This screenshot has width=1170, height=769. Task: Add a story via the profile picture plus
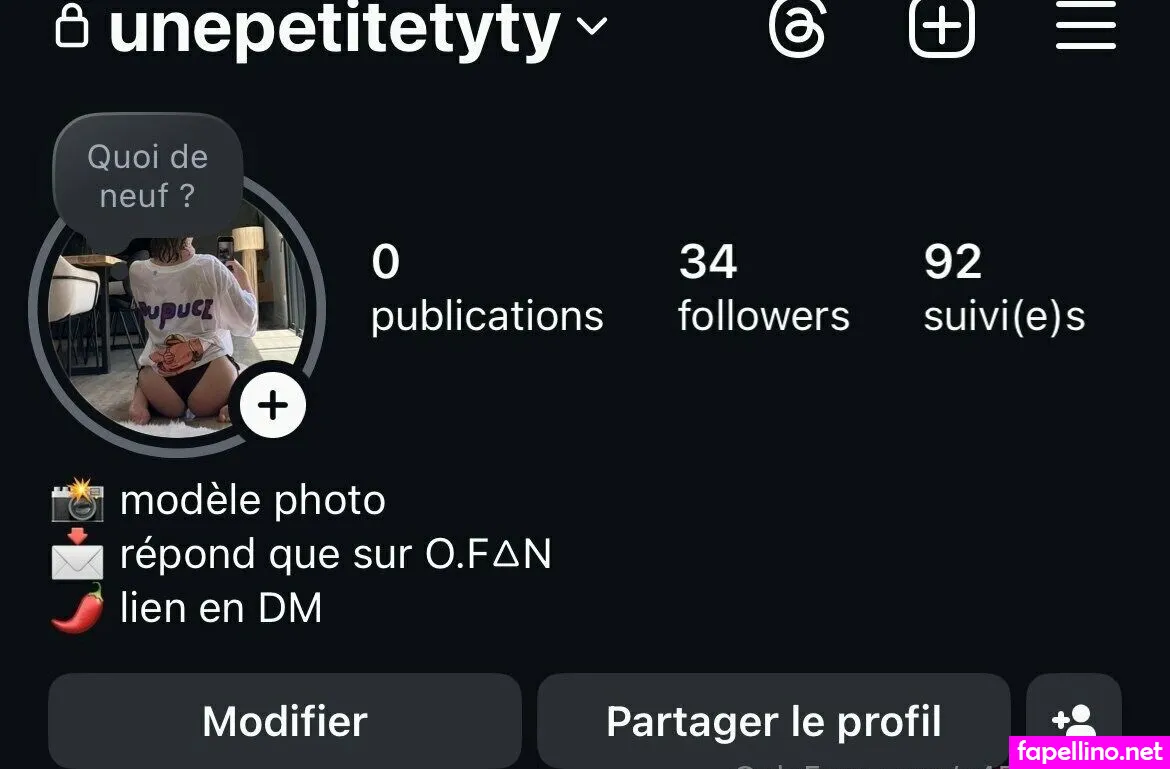pos(272,405)
